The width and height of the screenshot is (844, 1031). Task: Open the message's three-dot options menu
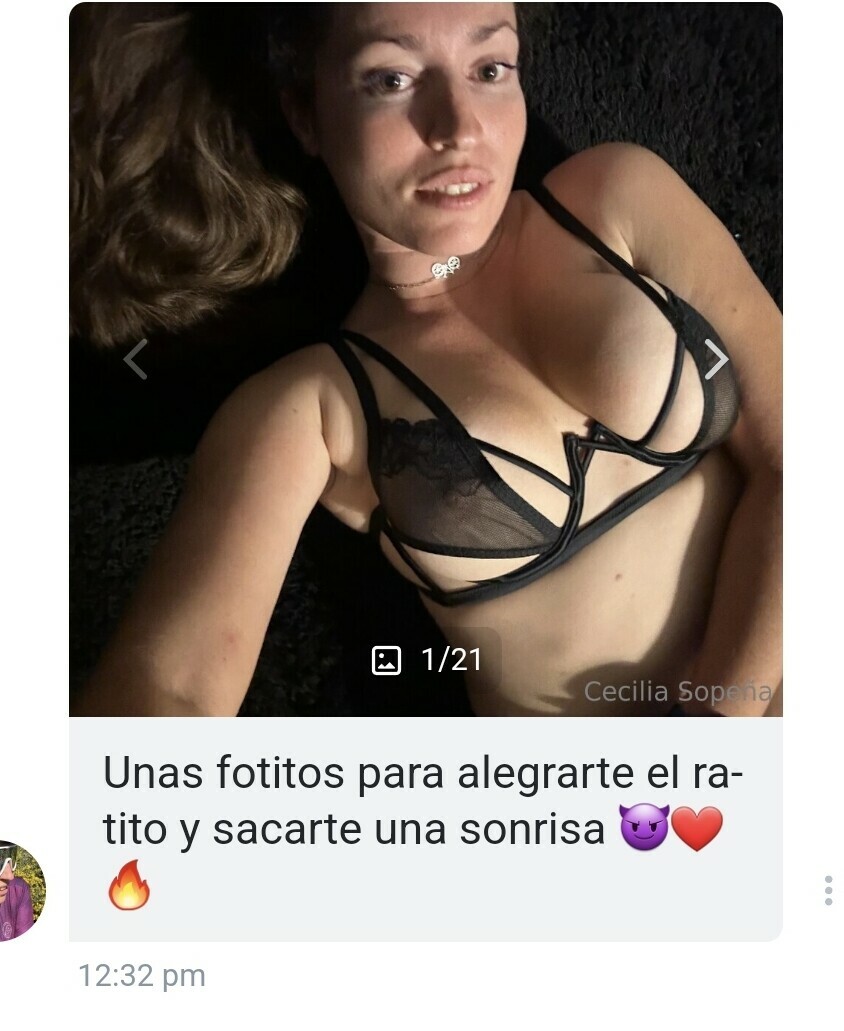tap(828, 890)
